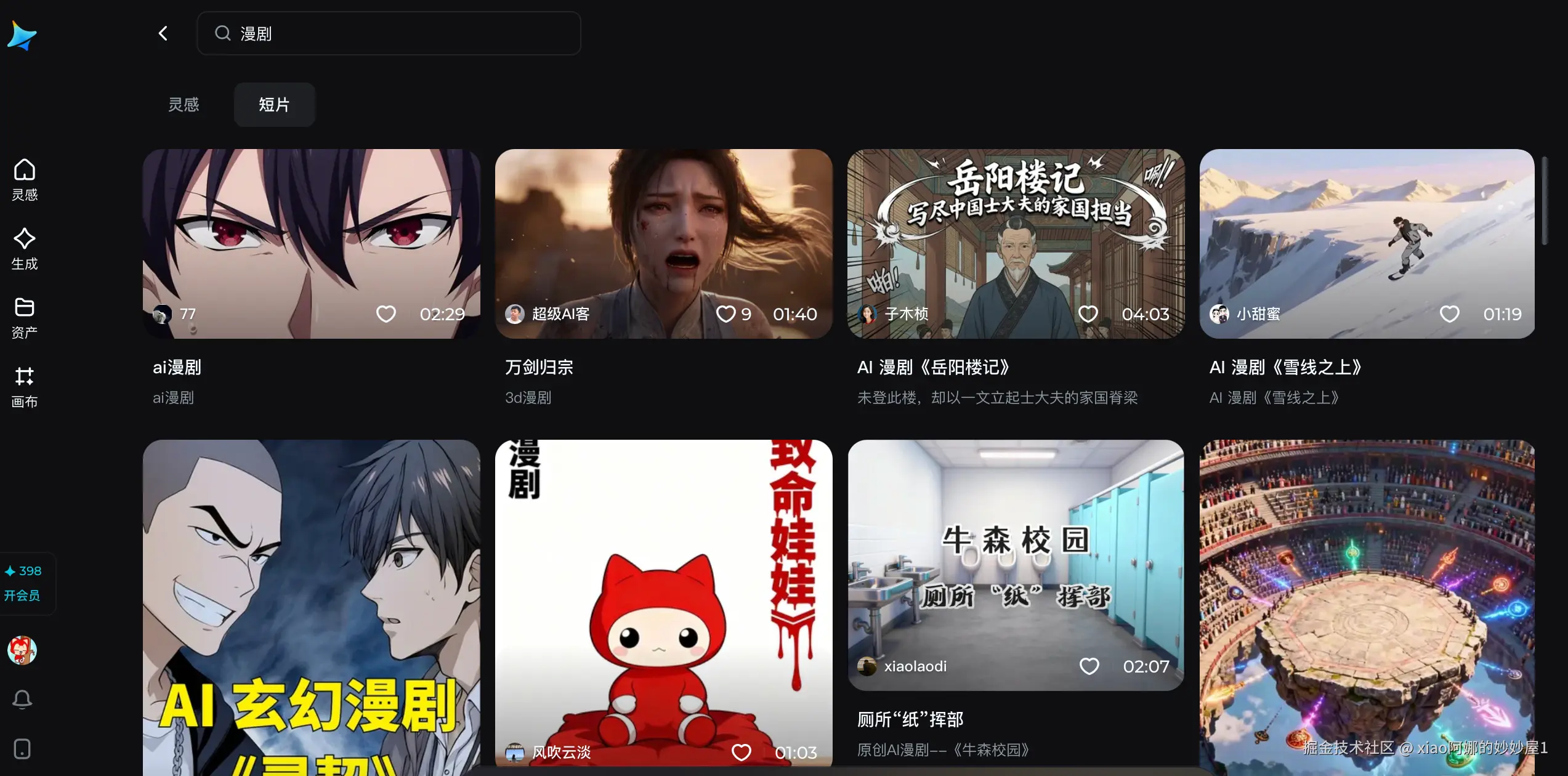Open 灵感 in the sidebar
1568x776 pixels.
pos(25,180)
